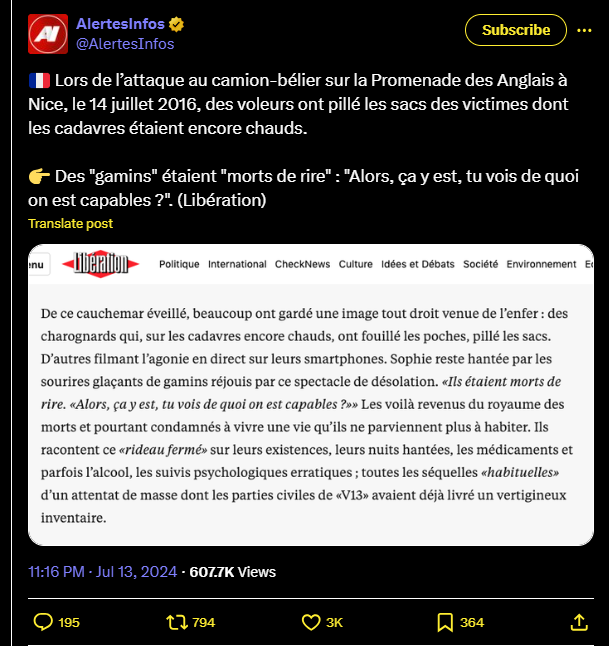The width and height of the screenshot is (609, 646).
Task: Open the attached Libération article image
Action: [310, 394]
